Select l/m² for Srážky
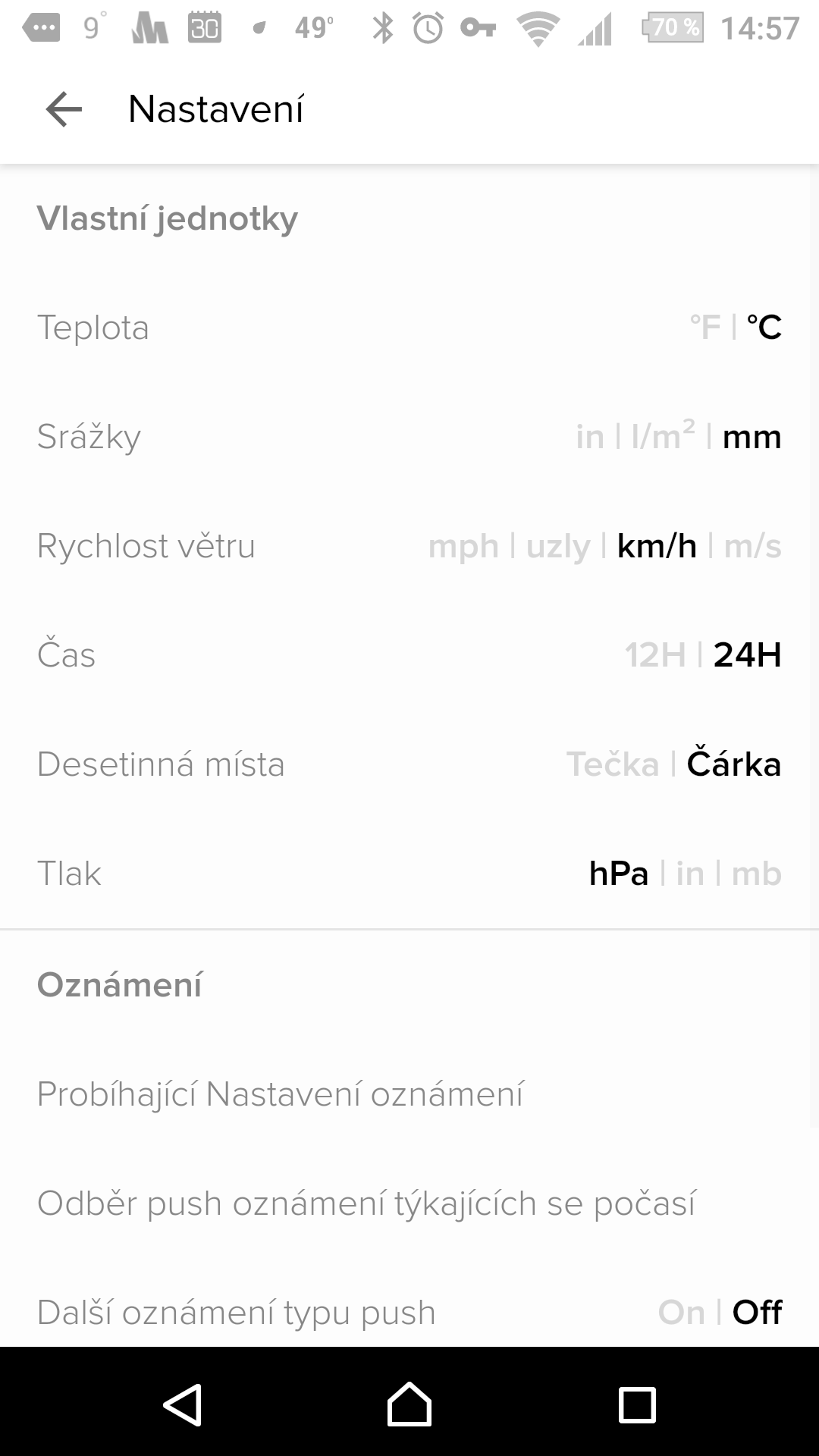The width and height of the screenshot is (819, 1456). click(x=663, y=436)
